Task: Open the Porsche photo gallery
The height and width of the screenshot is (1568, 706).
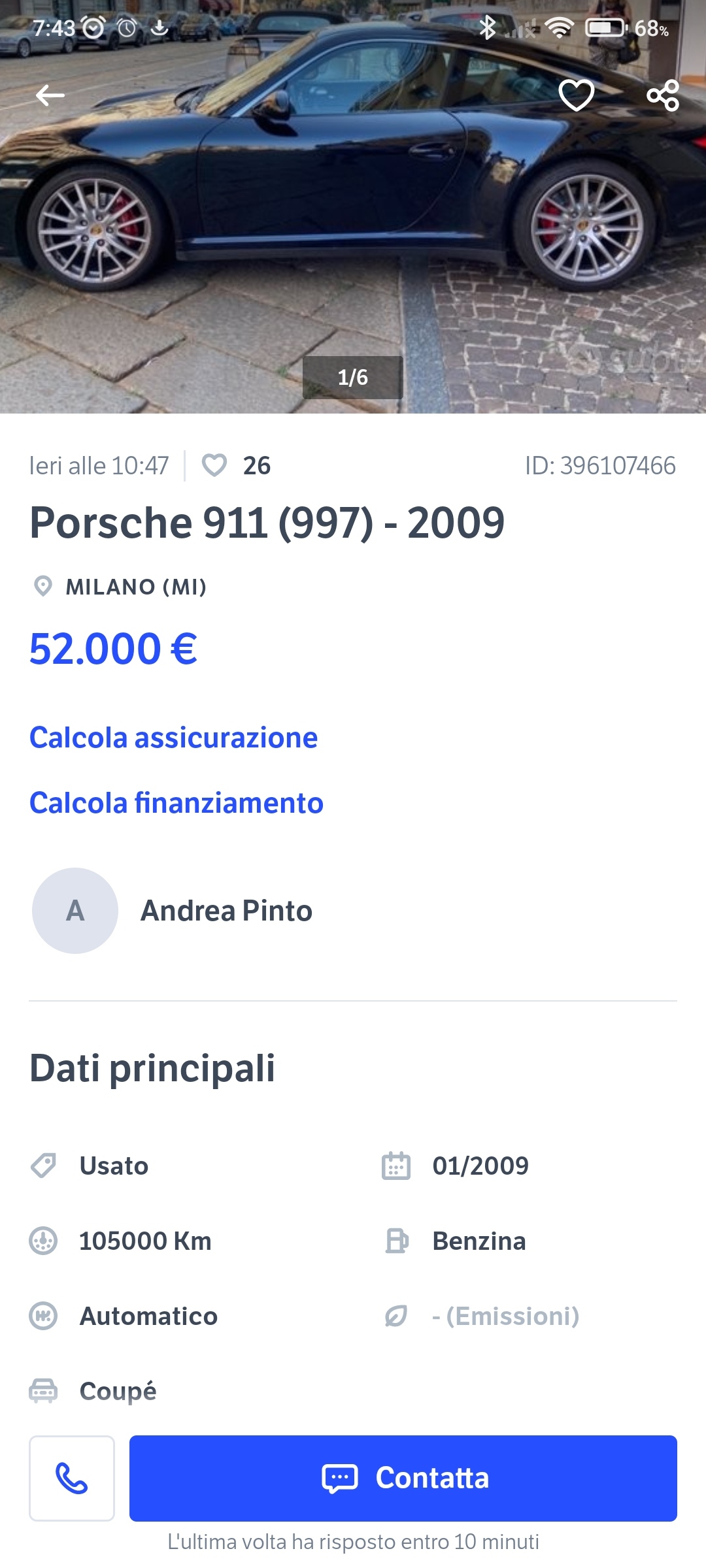Action: [353, 206]
